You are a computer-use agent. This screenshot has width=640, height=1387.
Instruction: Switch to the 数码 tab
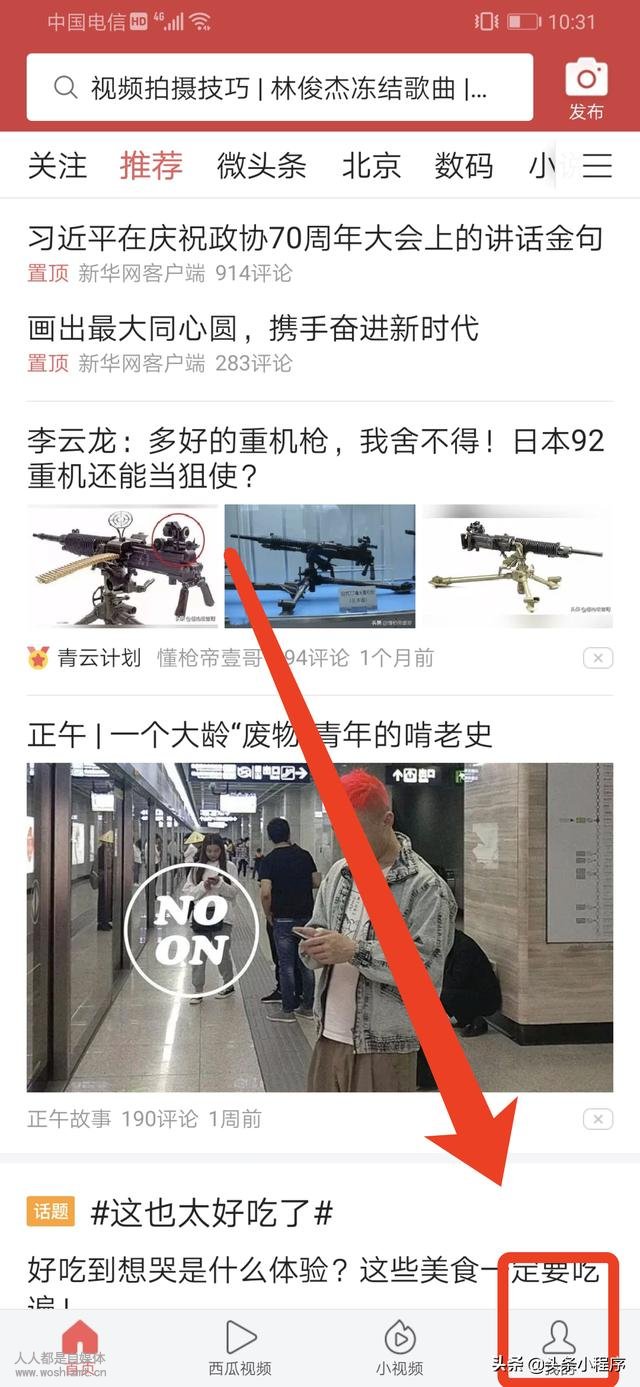[x=463, y=165]
